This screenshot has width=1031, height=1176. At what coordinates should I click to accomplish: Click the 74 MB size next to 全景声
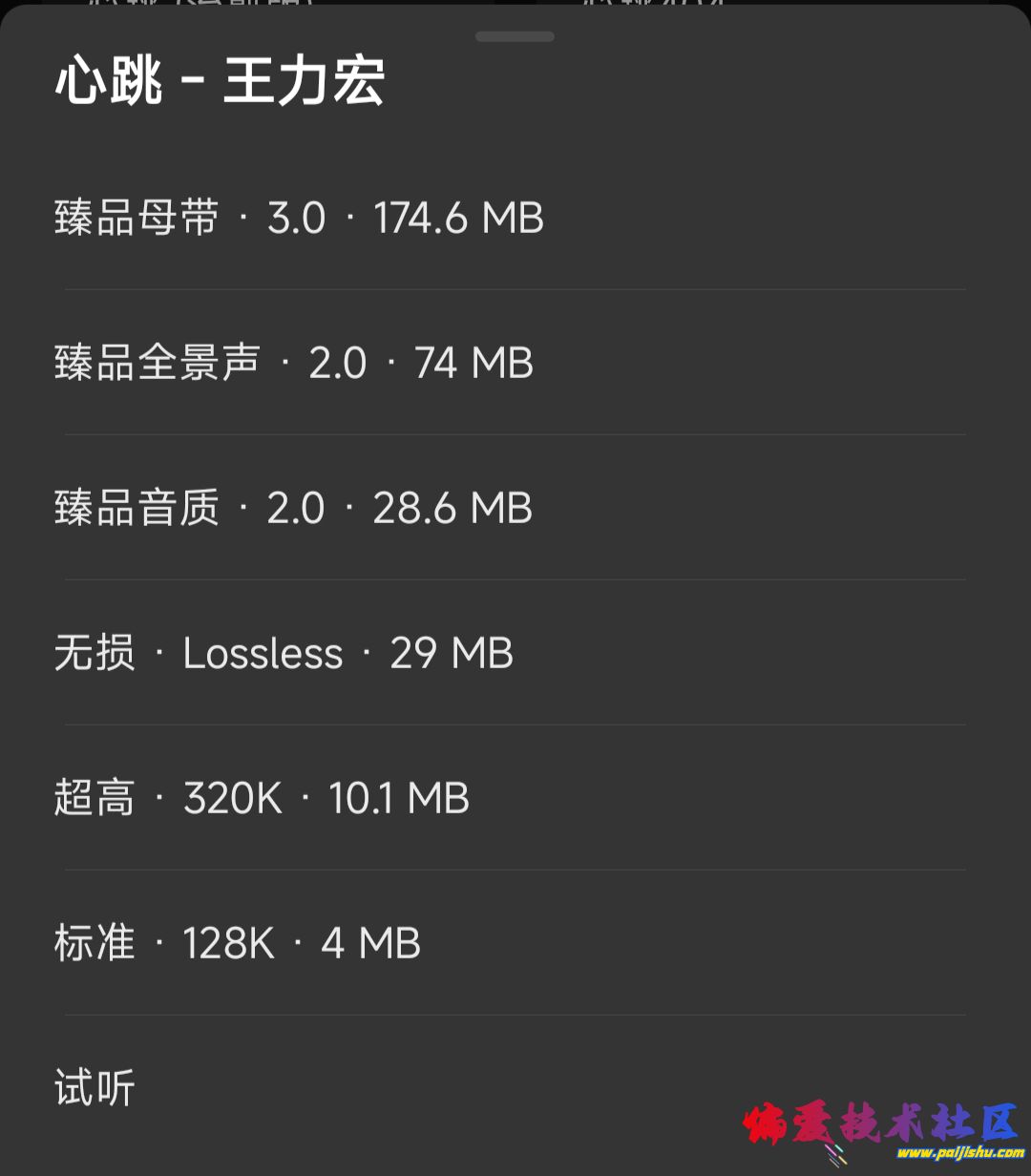click(x=473, y=364)
